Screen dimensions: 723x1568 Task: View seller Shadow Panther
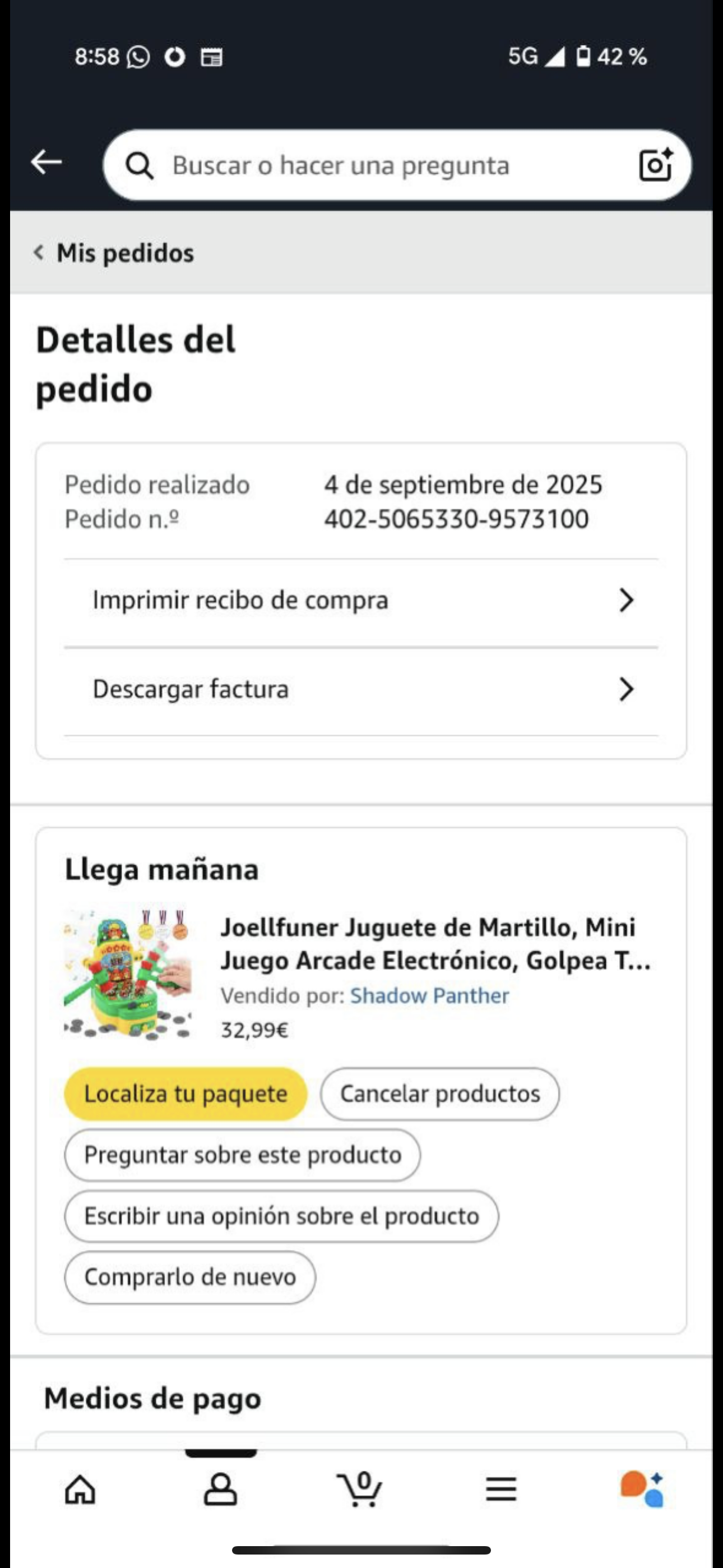[429, 996]
